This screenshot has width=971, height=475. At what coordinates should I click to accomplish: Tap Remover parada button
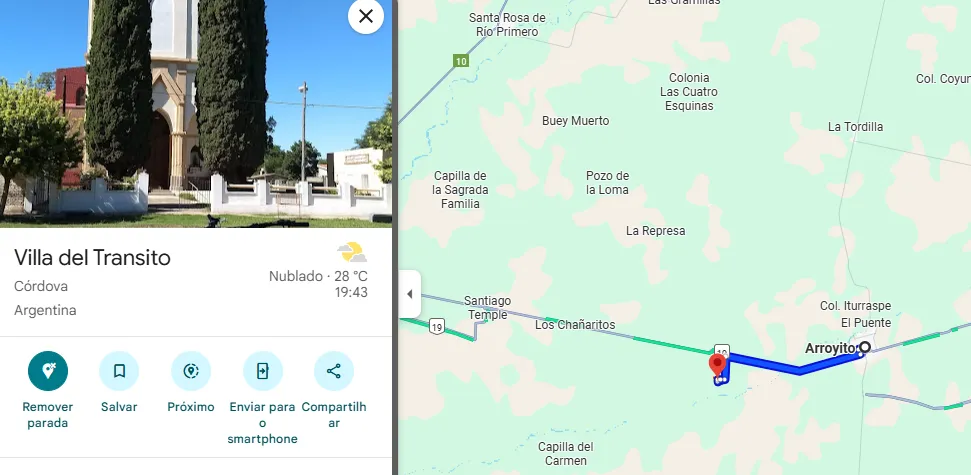(48, 371)
